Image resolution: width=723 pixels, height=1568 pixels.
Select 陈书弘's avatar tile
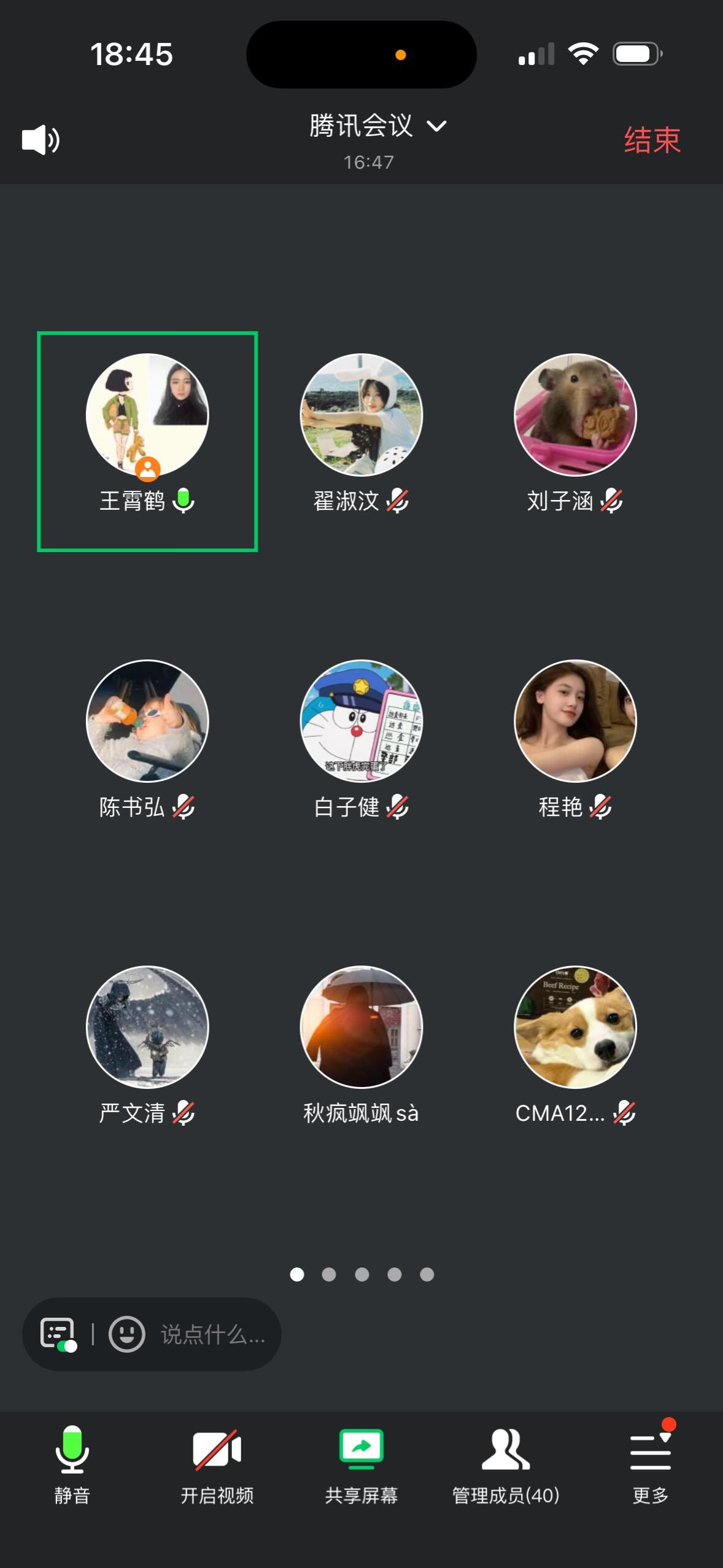[147, 721]
